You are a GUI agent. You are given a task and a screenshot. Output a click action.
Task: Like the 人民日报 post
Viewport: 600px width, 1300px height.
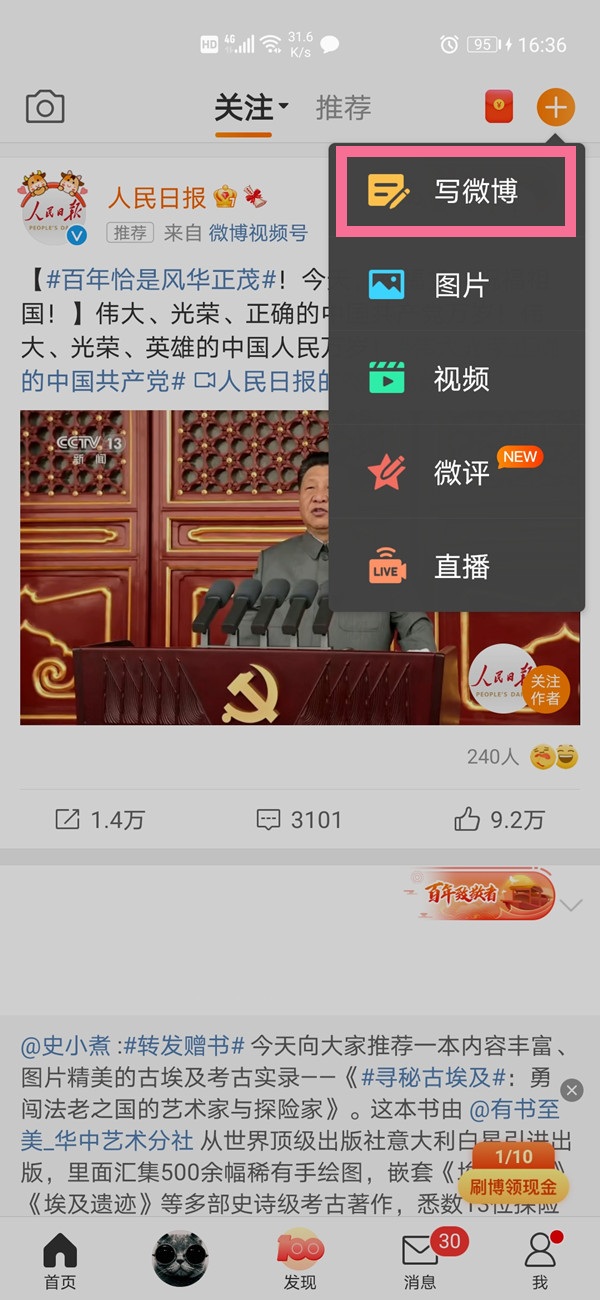point(499,820)
